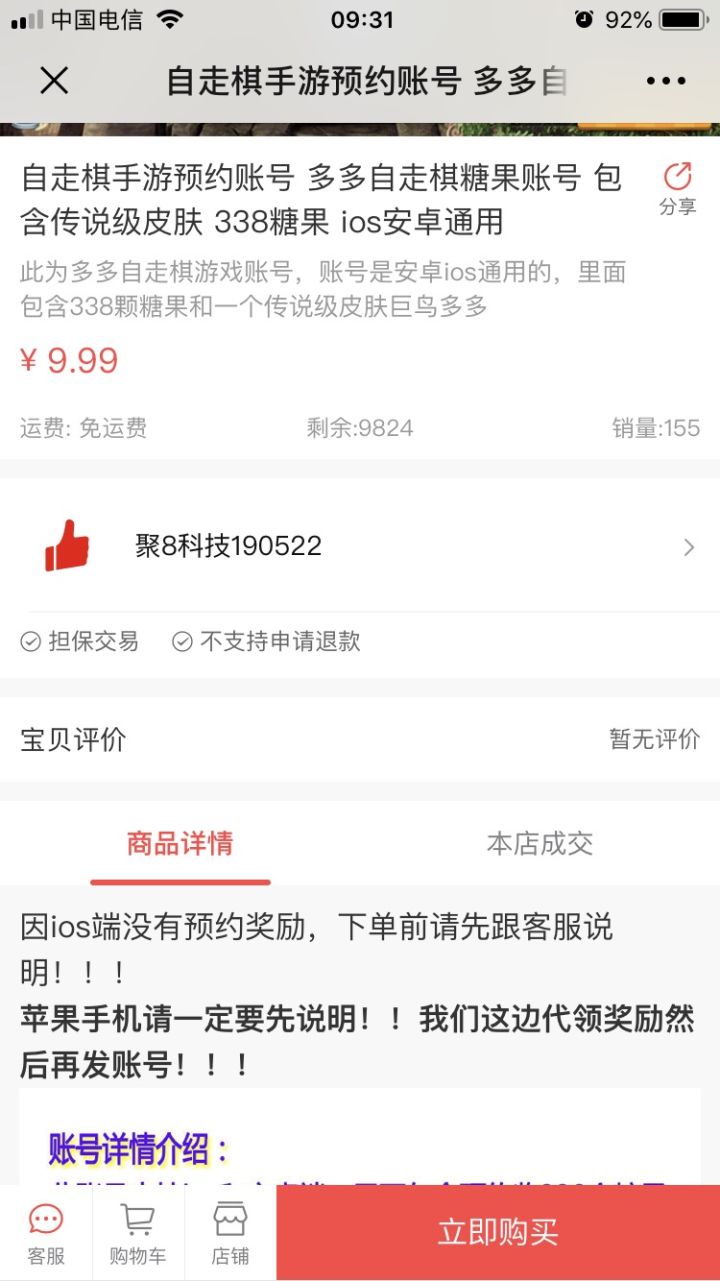
Task: Switch to the 本店成交 tab
Action: pos(540,843)
